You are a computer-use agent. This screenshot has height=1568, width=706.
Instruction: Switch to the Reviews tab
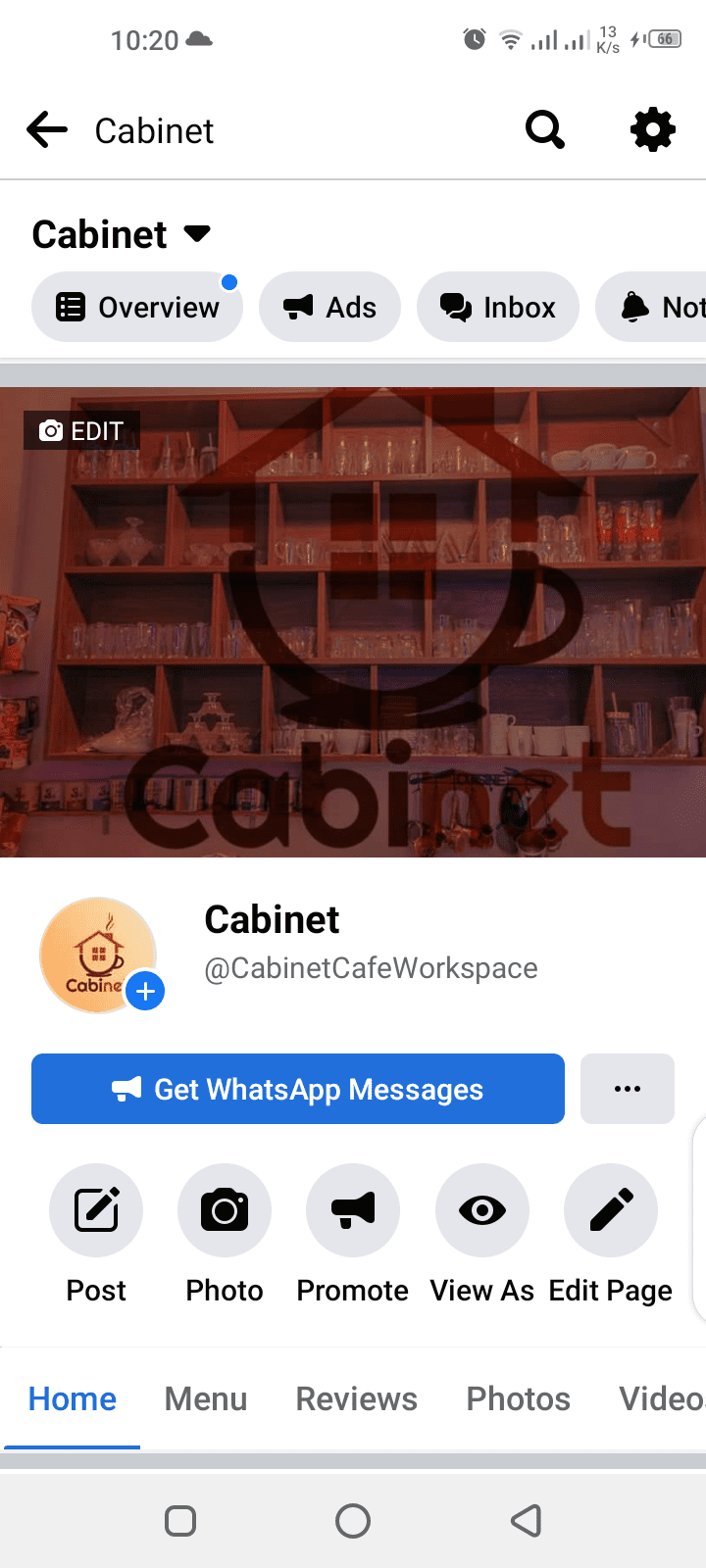pos(357,1398)
